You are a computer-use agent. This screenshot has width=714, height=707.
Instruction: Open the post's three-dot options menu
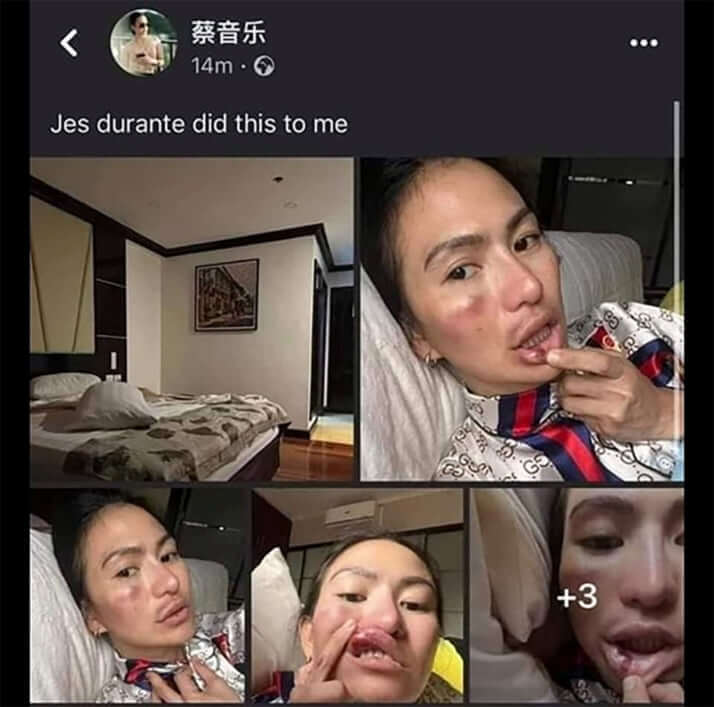[x=644, y=43]
